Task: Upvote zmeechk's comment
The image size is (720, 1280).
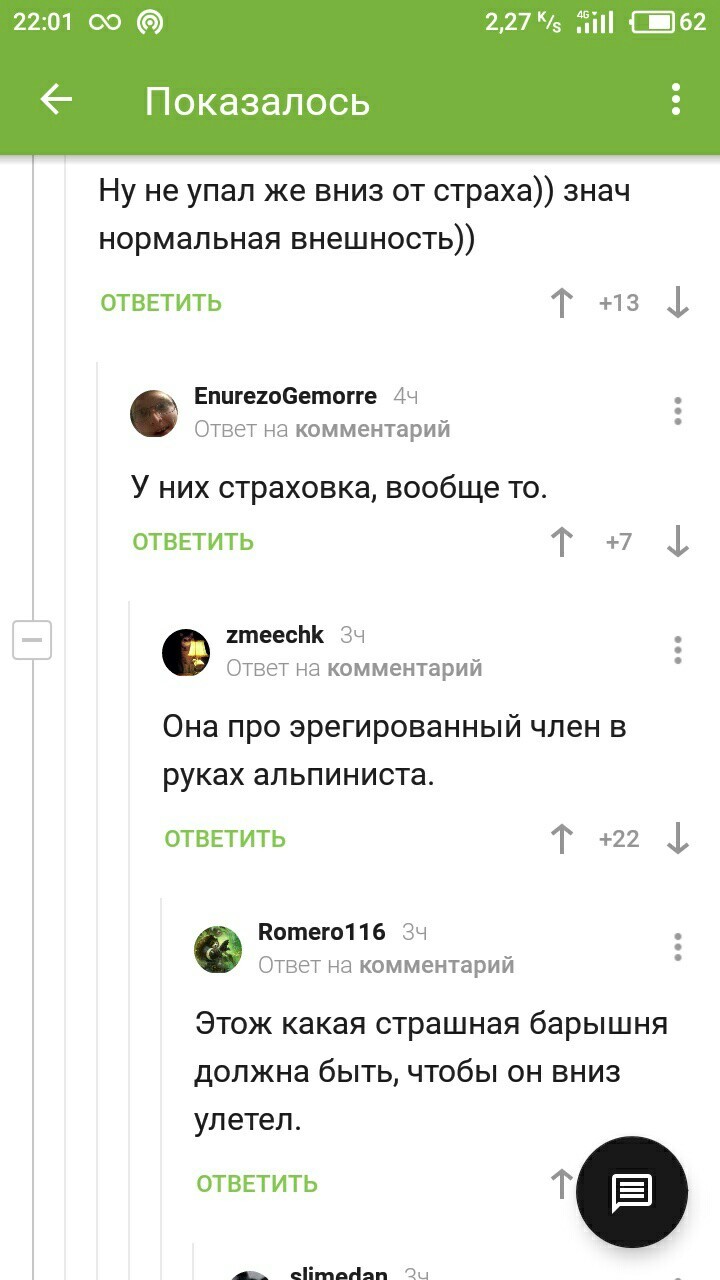Action: click(562, 839)
